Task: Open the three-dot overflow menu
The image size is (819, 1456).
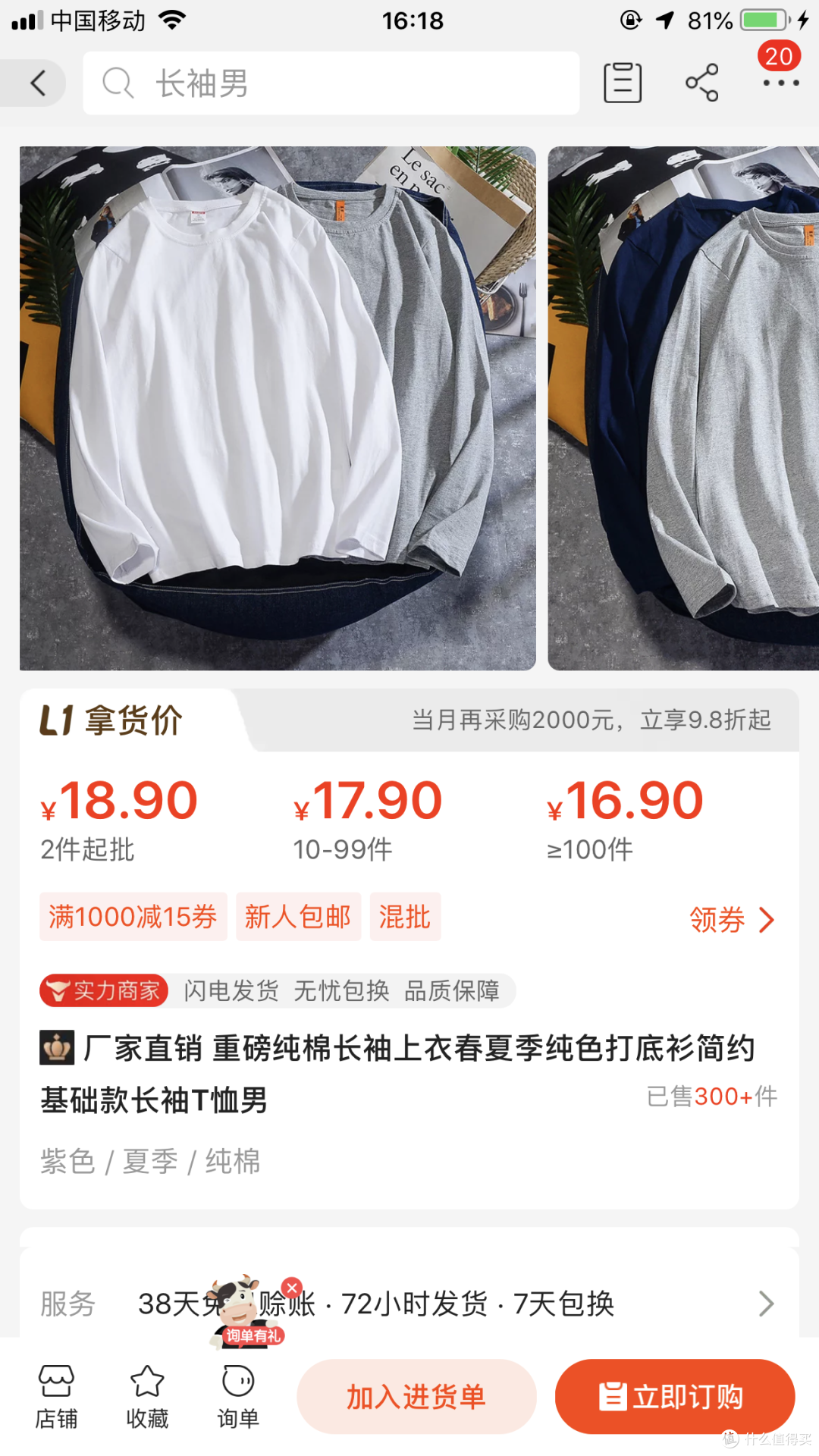Action: coord(780,83)
